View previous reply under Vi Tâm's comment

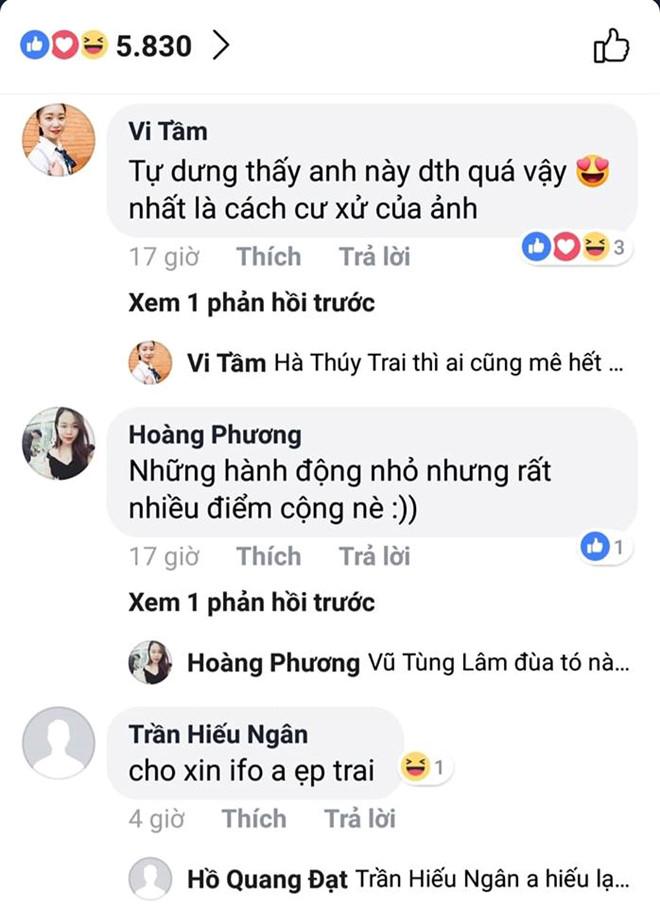tap(251, 303)
